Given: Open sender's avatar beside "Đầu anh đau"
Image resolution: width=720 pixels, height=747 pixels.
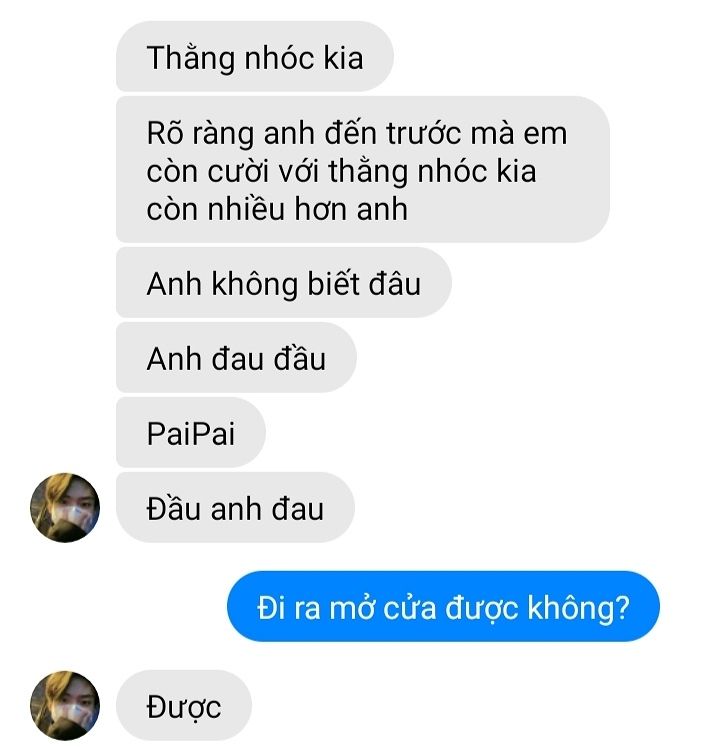Looking at the screenshot, I should coord(65,508).
